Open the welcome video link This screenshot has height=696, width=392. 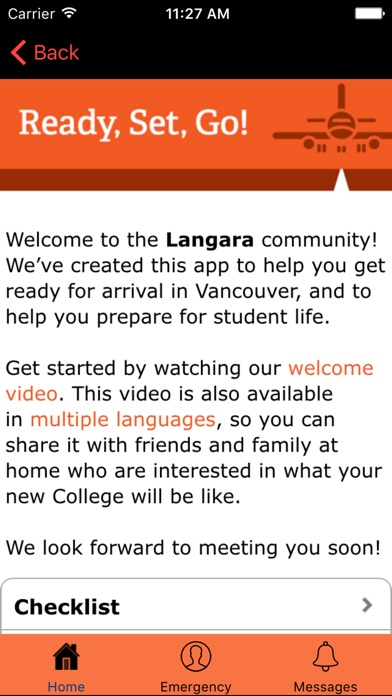pyautogui.click(x=331, y=368)
